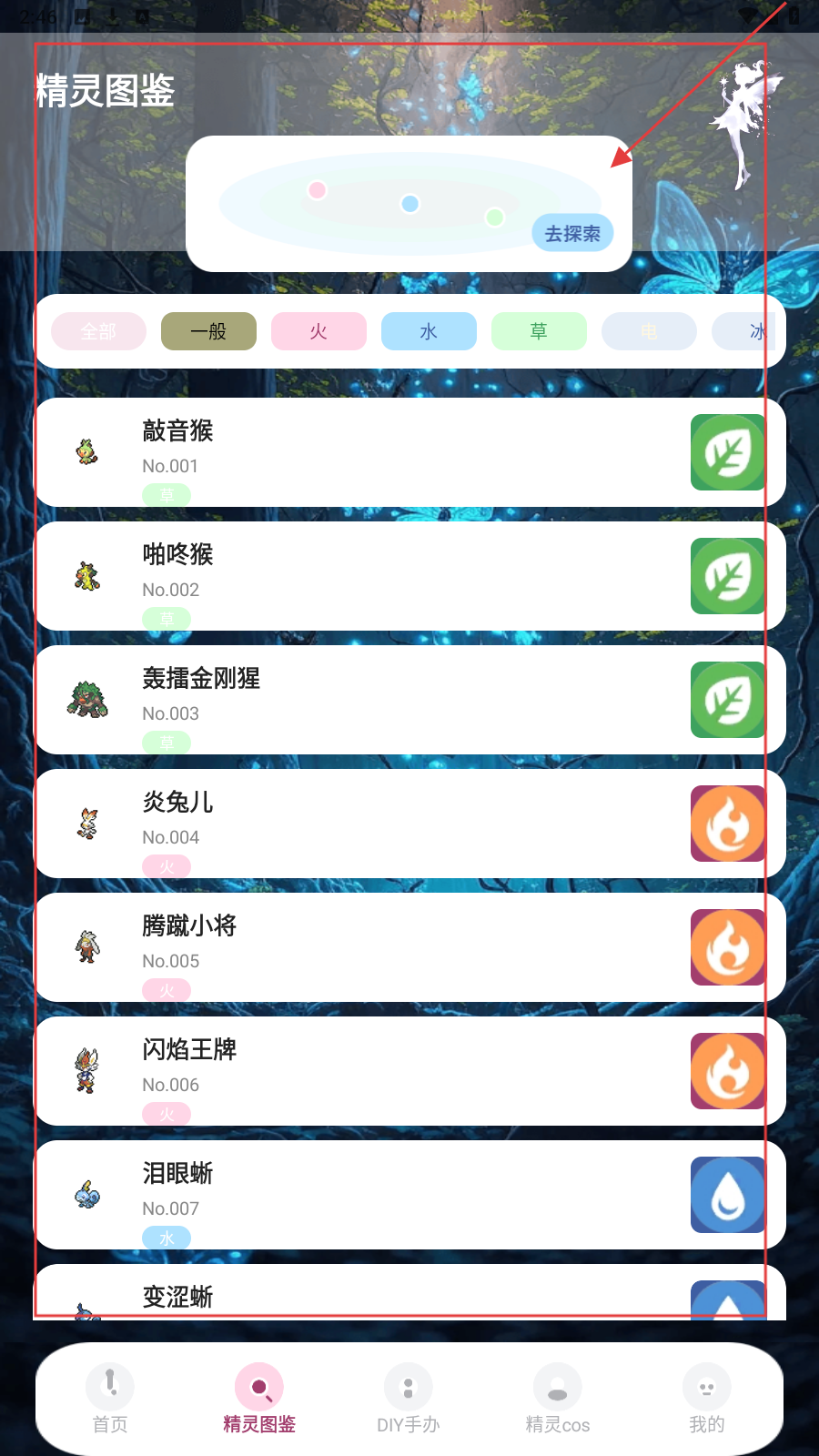Open 闪焰王牌 No.006
819x1456 pixels.
pos(409,1071)
